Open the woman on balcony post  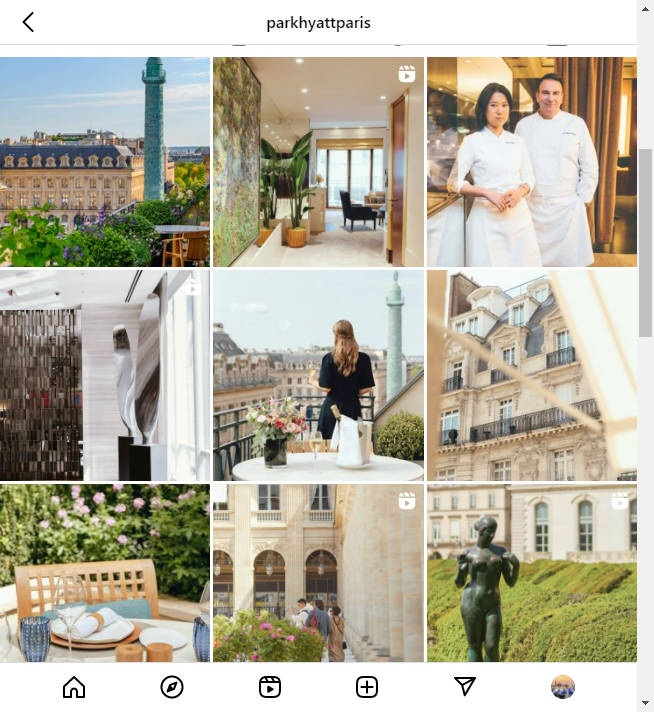pos(318,375)
